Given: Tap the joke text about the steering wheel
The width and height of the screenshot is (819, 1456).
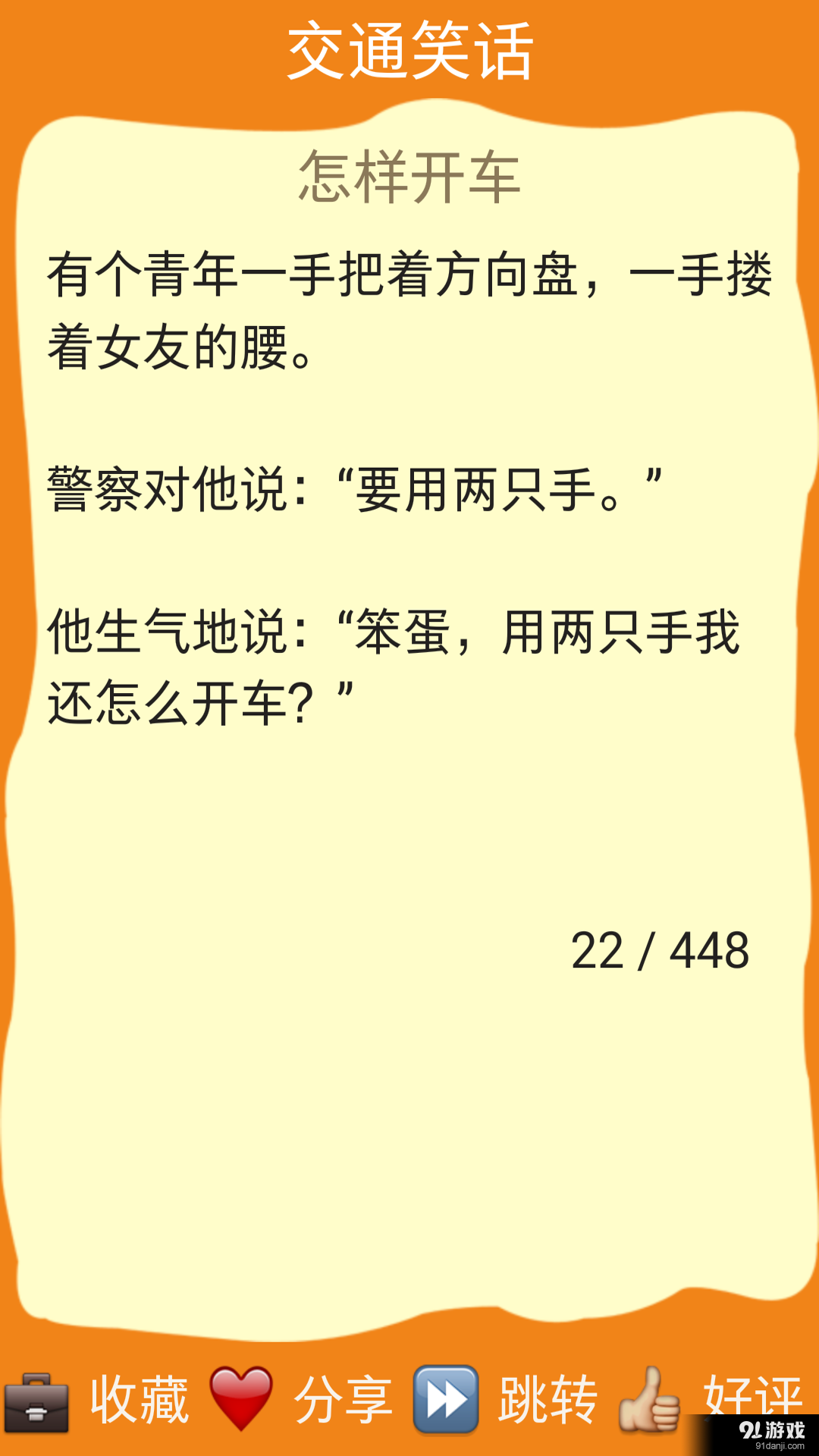Looking at the screenshot, I should coord(409,277).
